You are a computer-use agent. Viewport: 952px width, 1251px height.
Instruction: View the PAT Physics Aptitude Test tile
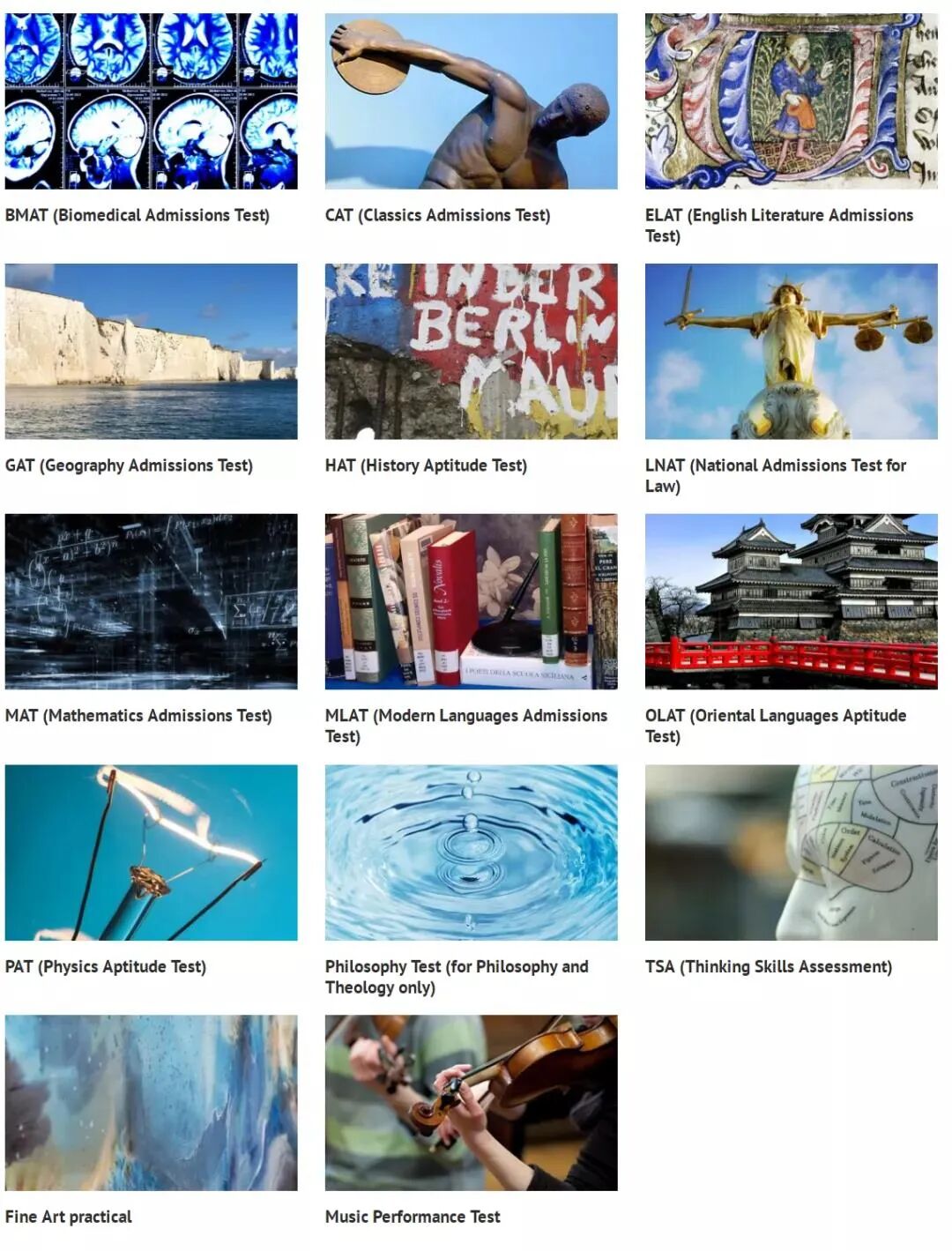[x=151, y=853]
